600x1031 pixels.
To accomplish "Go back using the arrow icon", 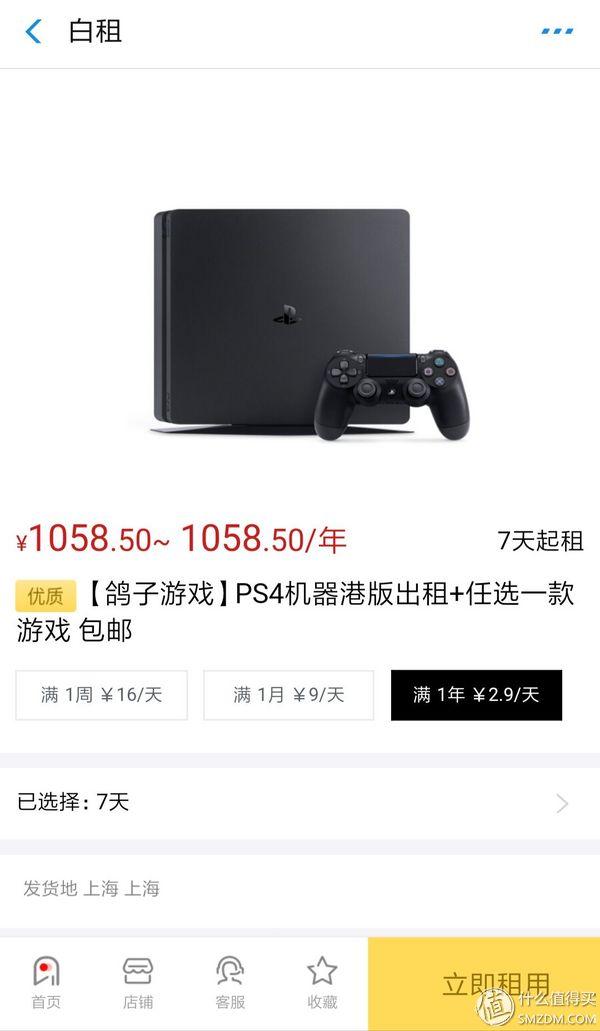I will (x=33, y=32).
